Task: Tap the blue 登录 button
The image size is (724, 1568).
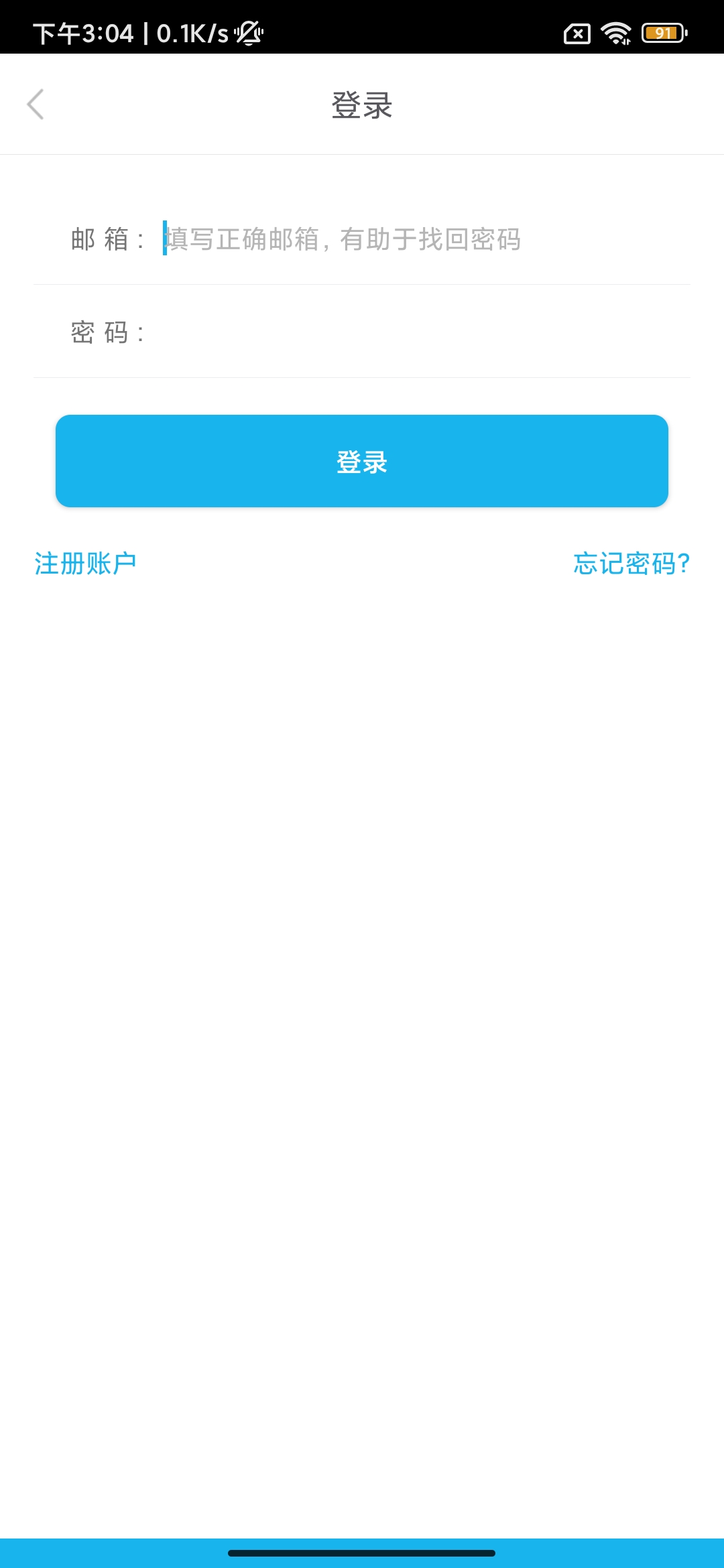Action: (x=362, y=461)
